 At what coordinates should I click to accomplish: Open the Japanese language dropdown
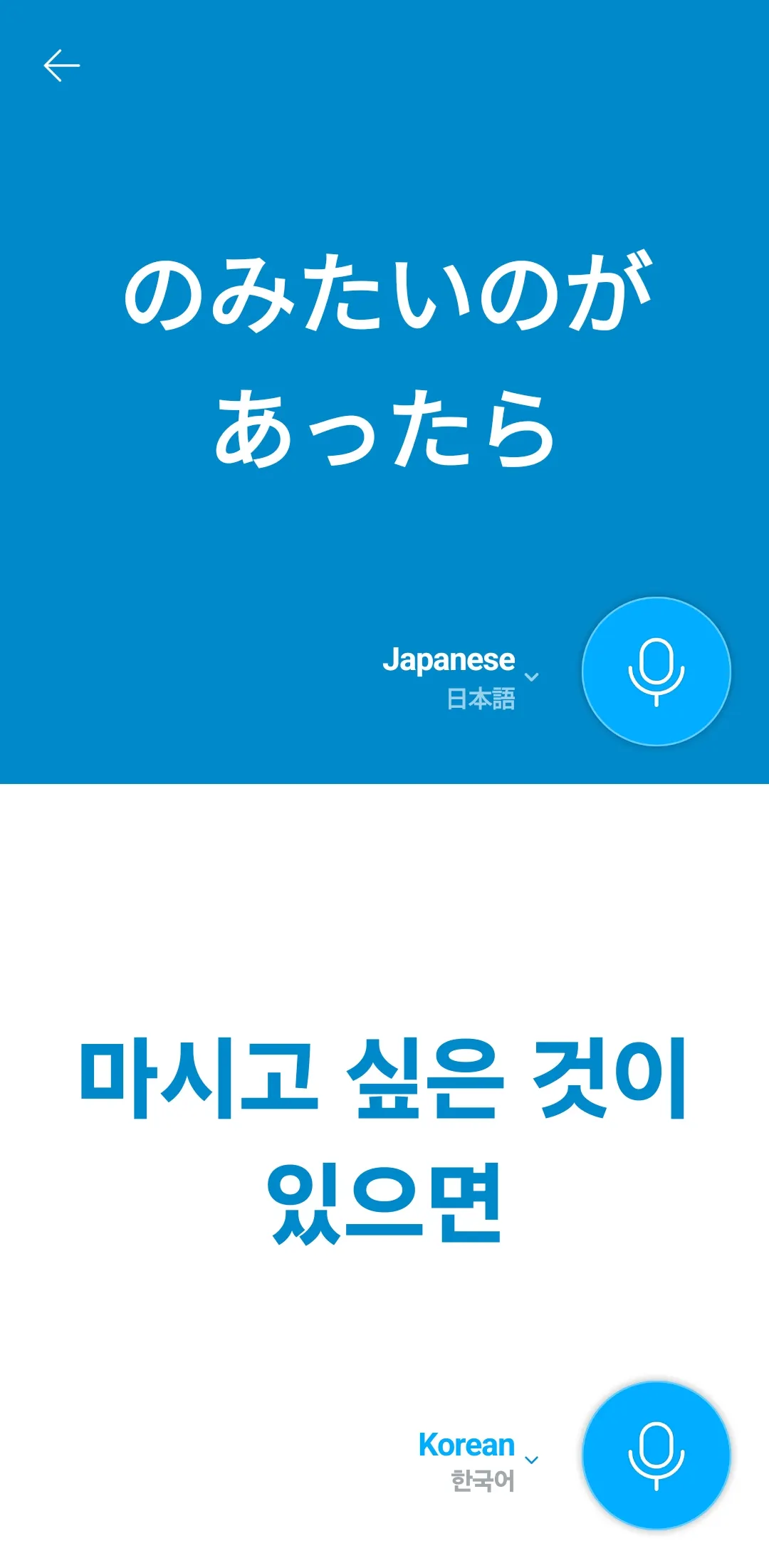click(x=461, y=676)
